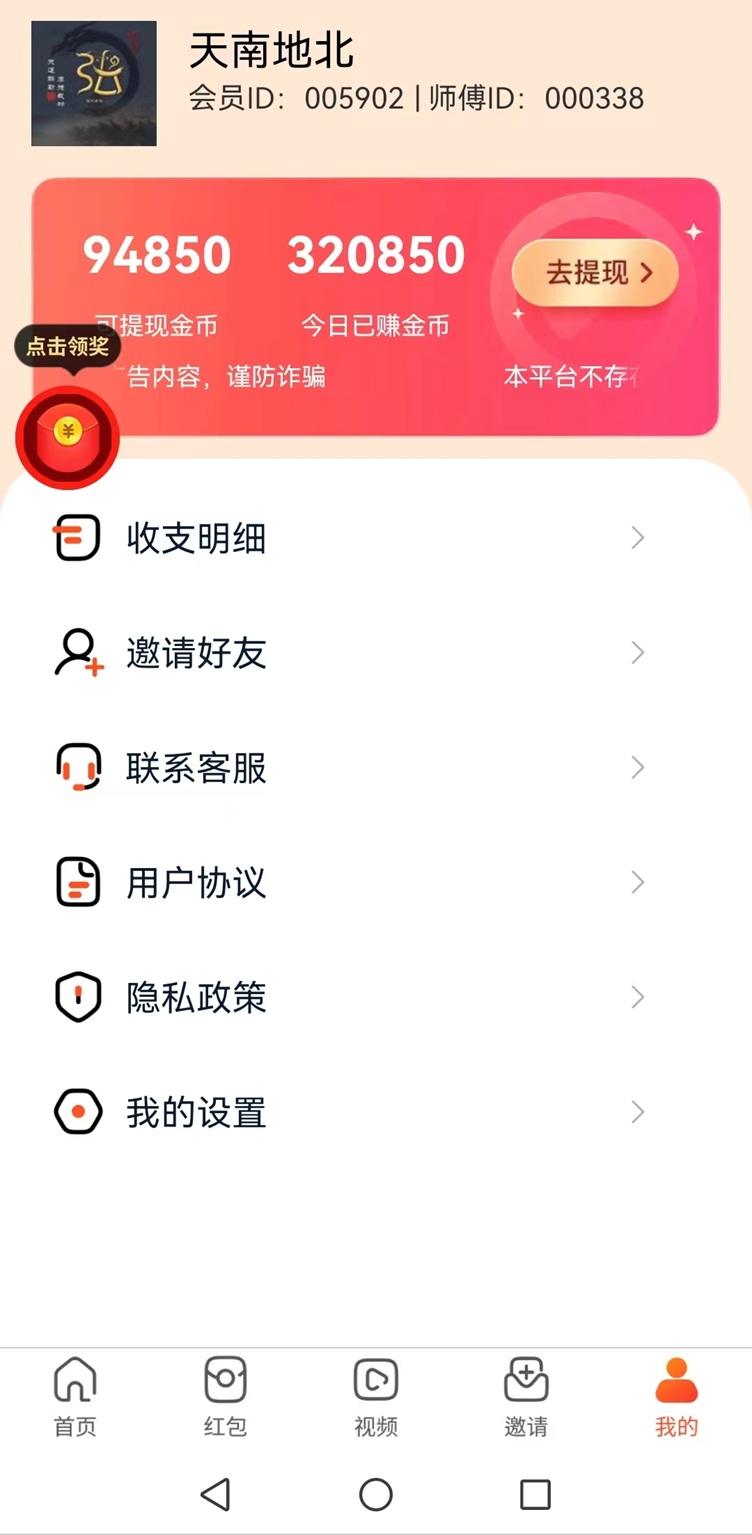Select the 首页 tab label
752x1535 pixels.
click(x=73, y=1426)
